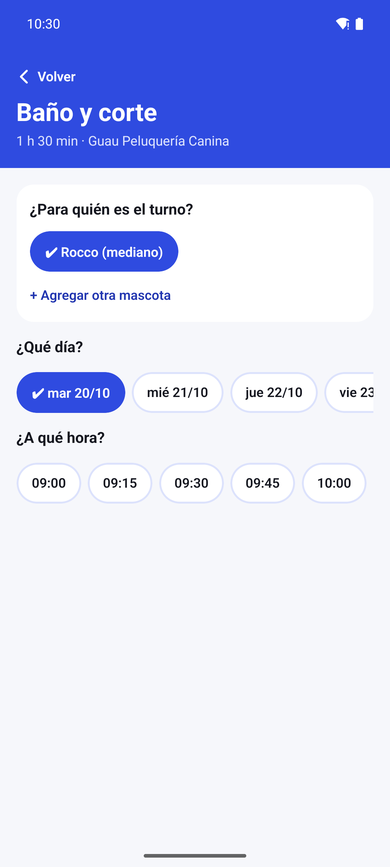This screenshot has width=390, height=867.
Task: Pick jue 22/10 for the appointment
Action: (x=274, y=393)
